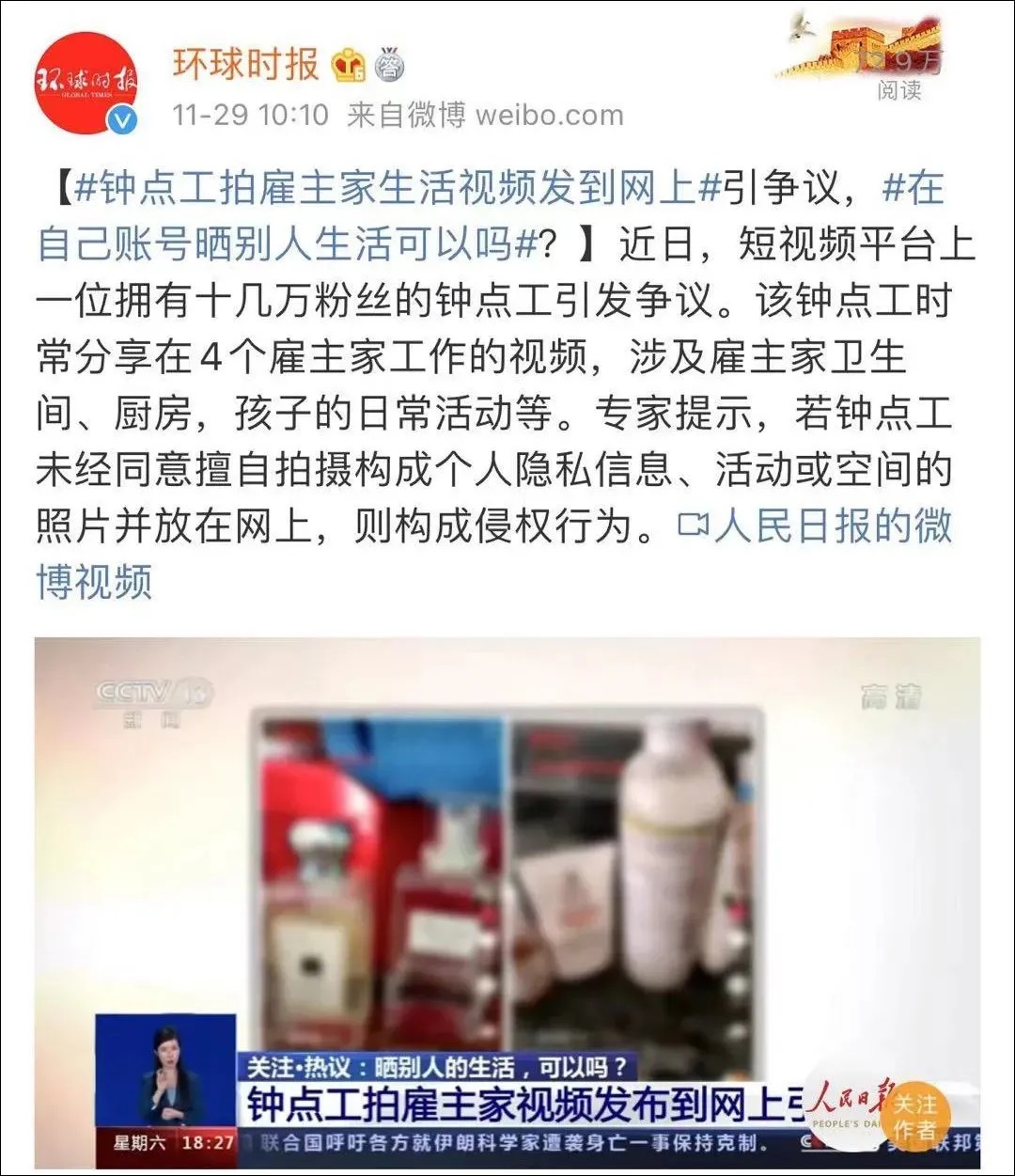Follow the author via 关注作者
The height and width of the screenshot is (1176, 1015).
pos(914,1116)
